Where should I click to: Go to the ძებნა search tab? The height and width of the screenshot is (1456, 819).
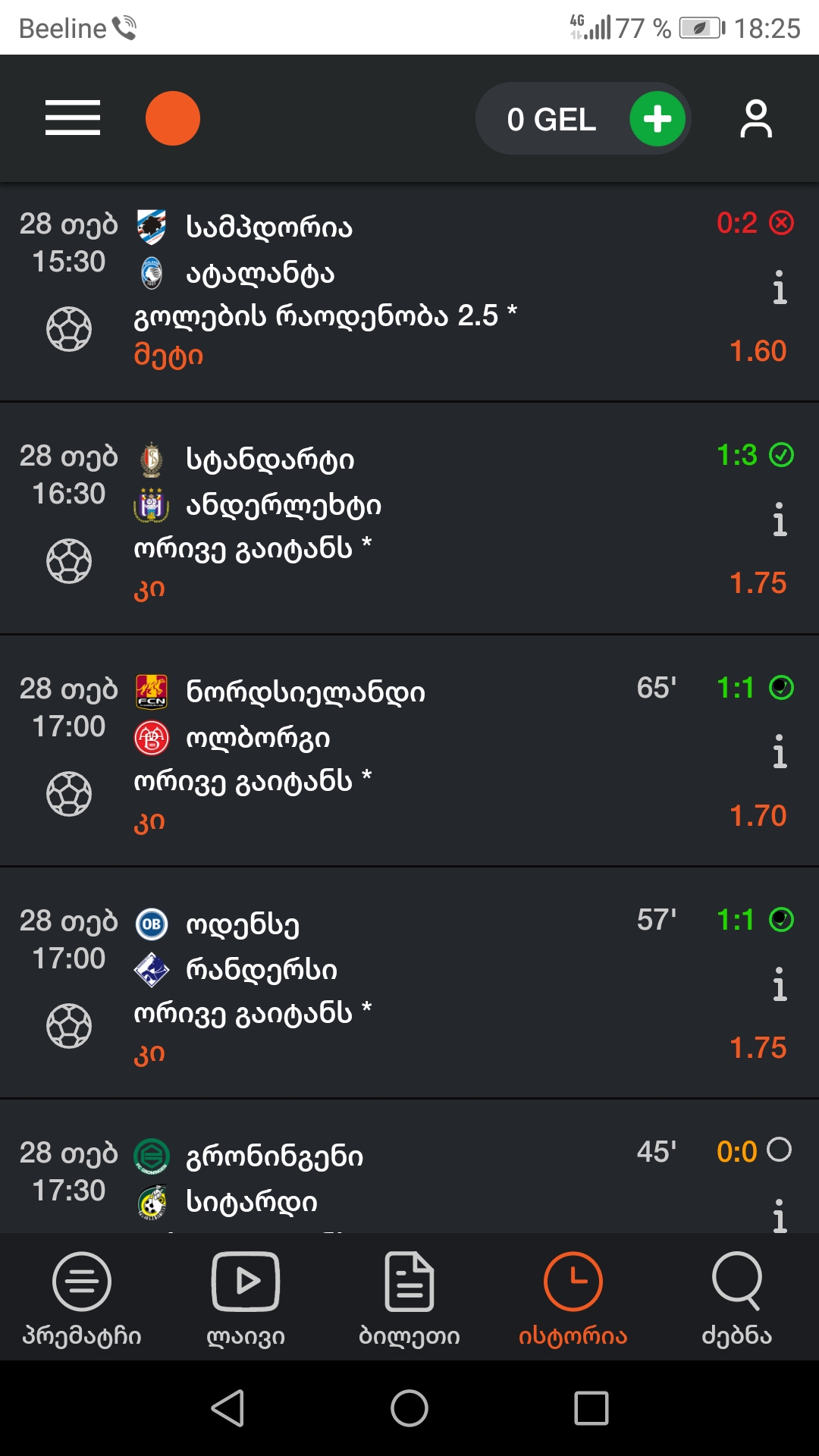point(737,1298)
